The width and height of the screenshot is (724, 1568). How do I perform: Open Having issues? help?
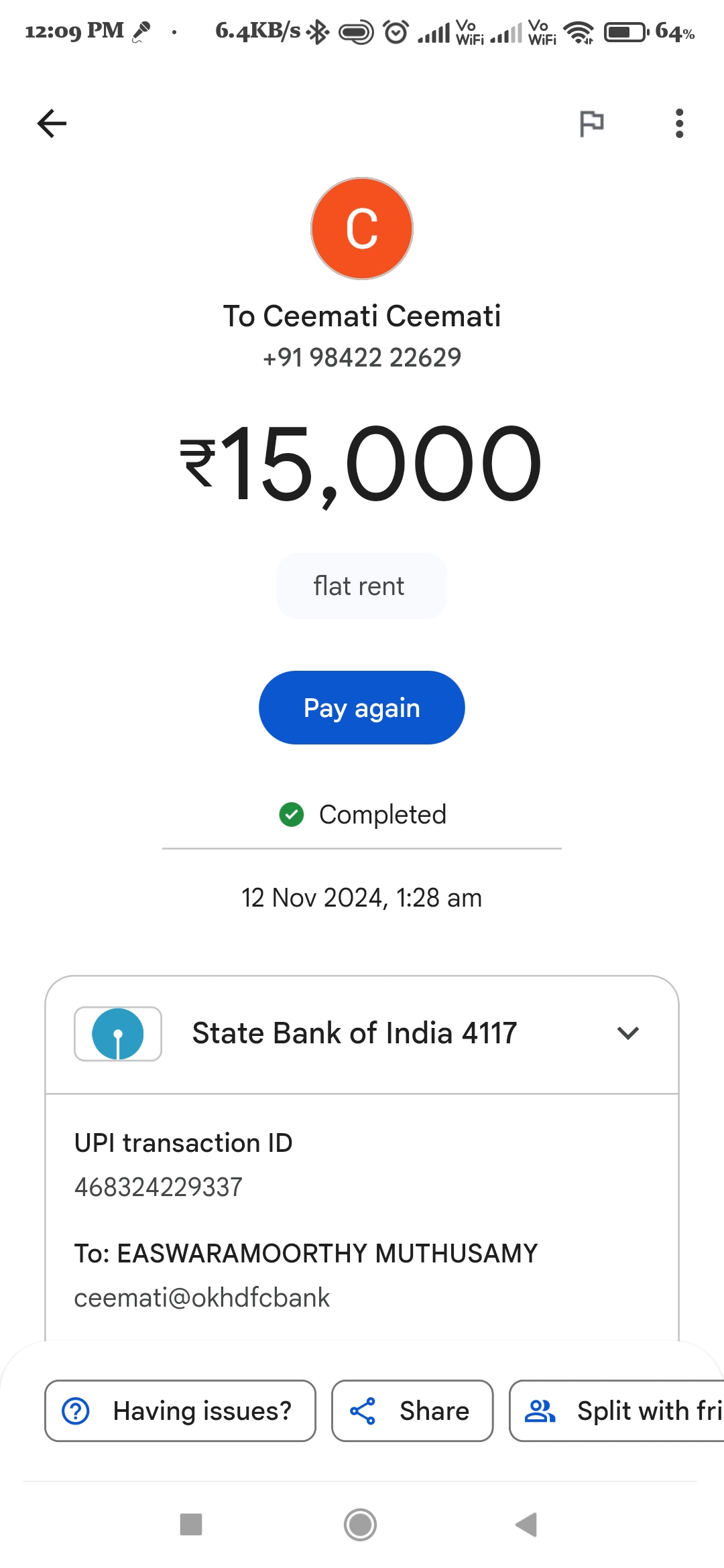click(x=180, y=1411)
